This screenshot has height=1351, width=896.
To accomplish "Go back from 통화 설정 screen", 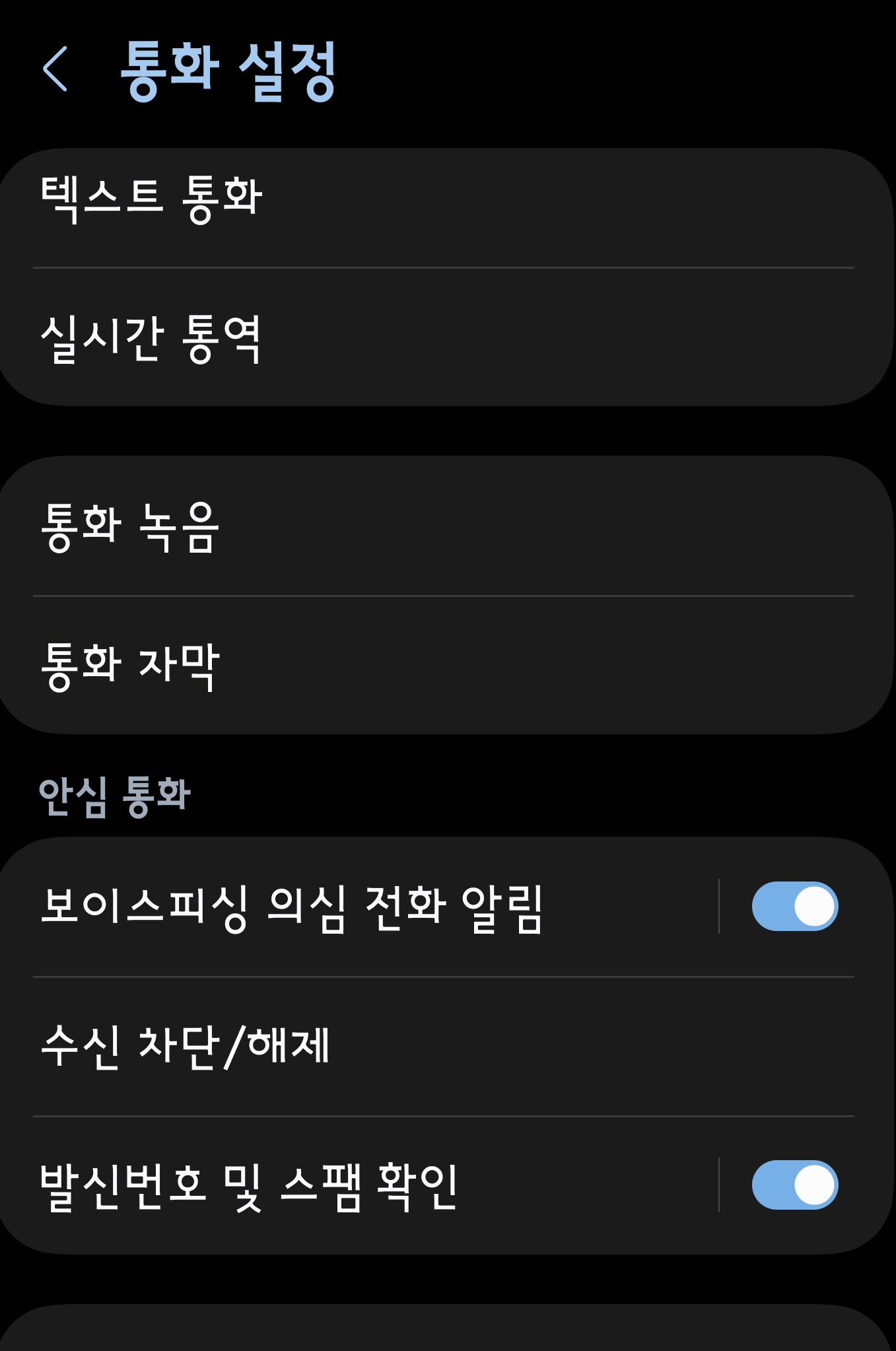I will [55, 69].
